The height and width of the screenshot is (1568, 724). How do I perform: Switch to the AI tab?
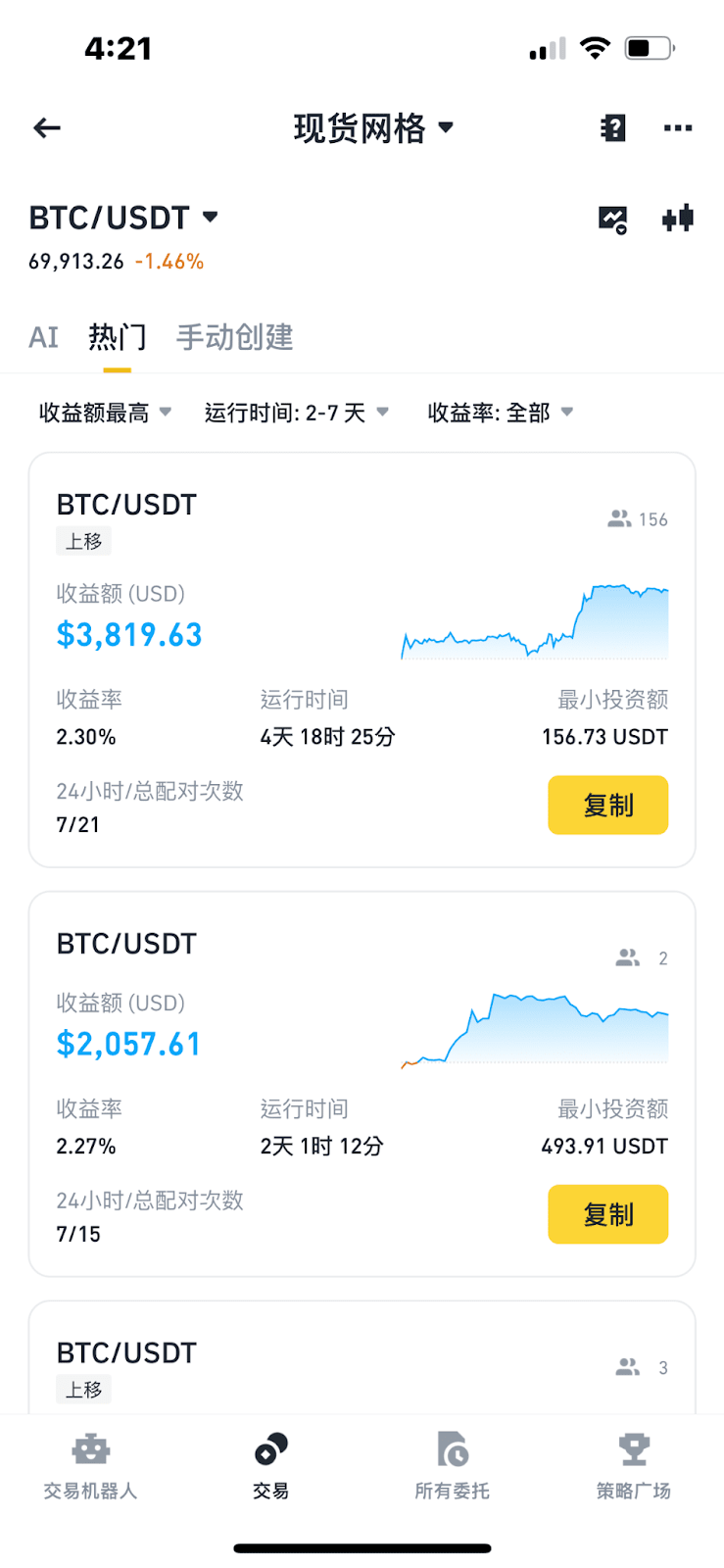coord(43,337)
